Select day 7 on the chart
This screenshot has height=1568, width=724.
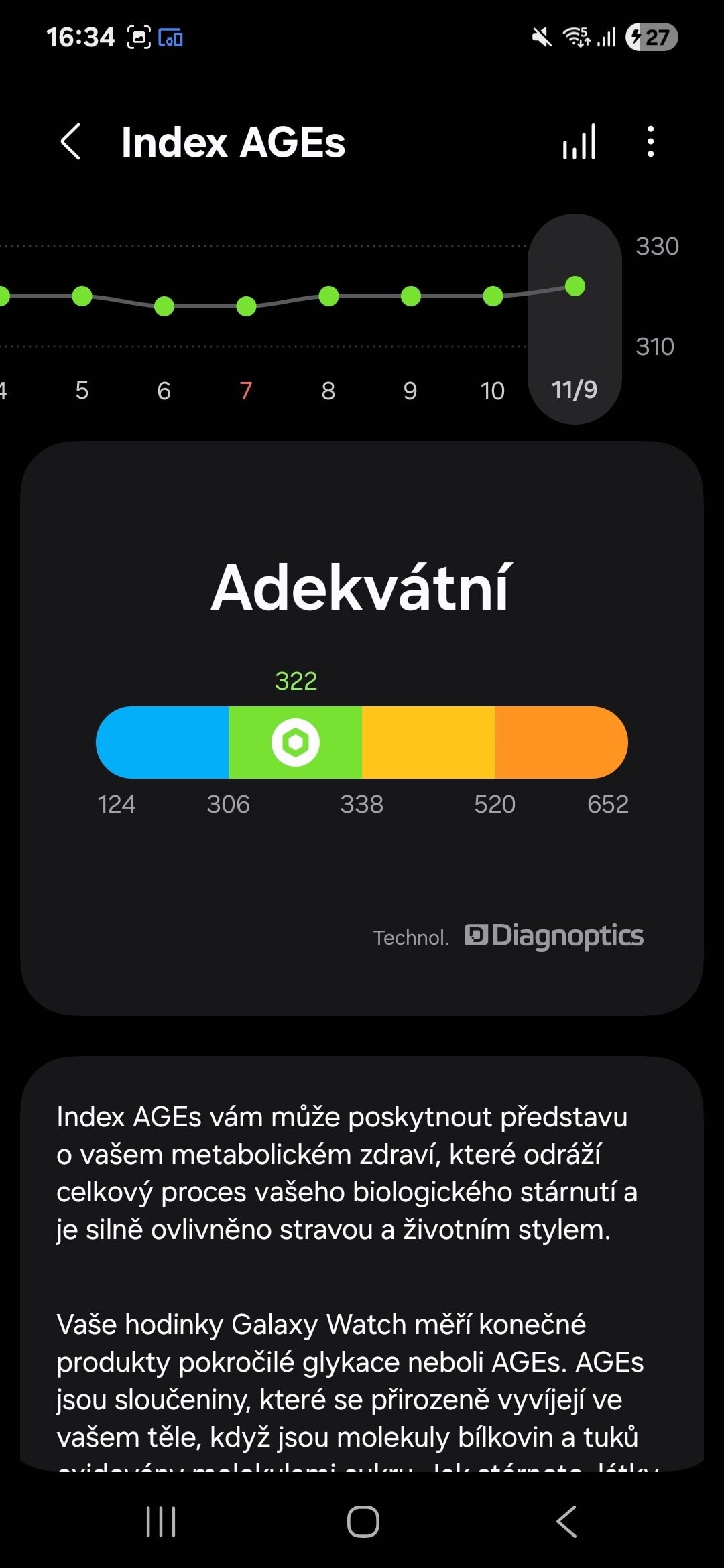pos(246,391)
